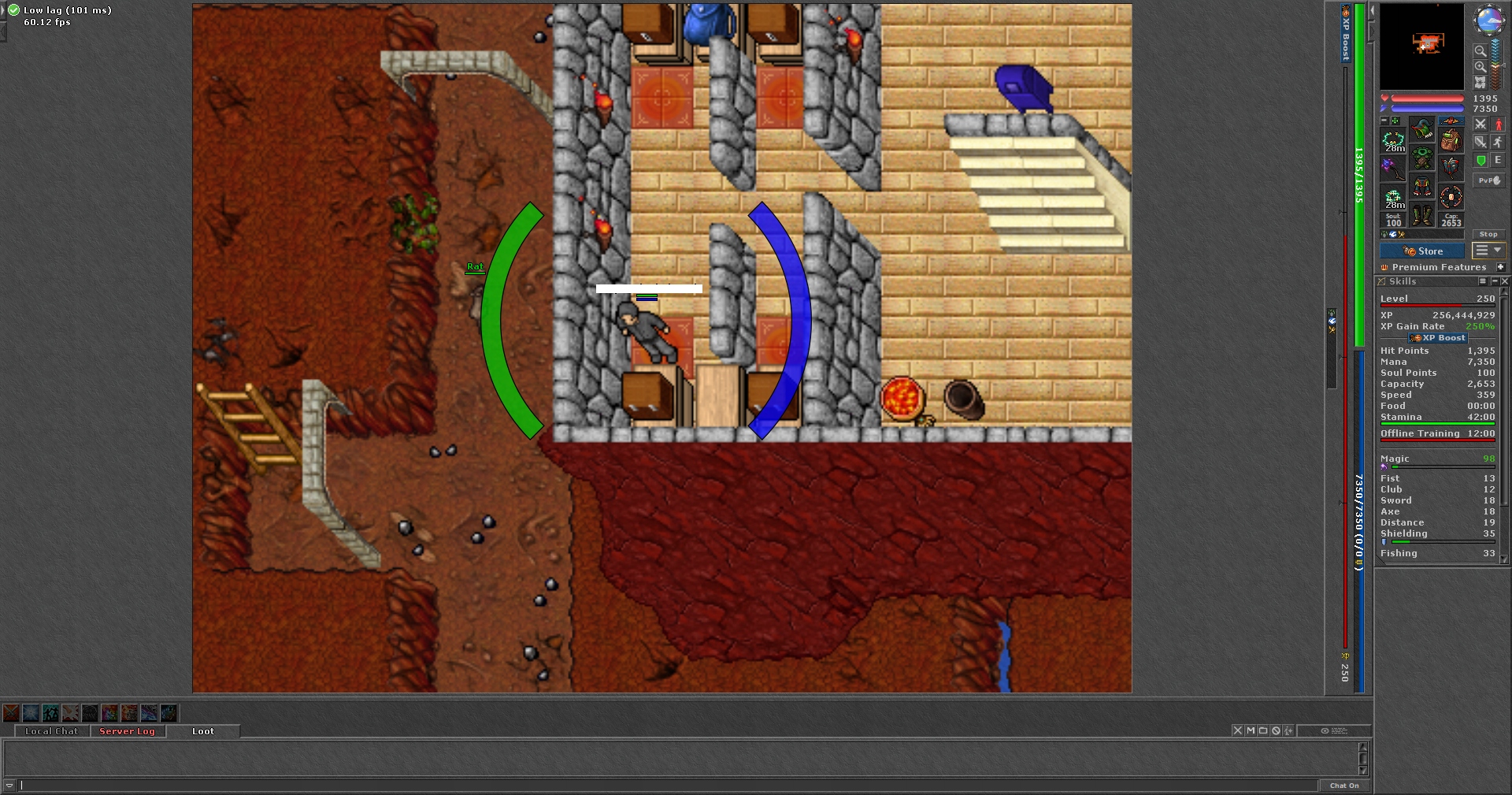Close the Skills panel
The image size is (1512, 795).
(1504, 281)
